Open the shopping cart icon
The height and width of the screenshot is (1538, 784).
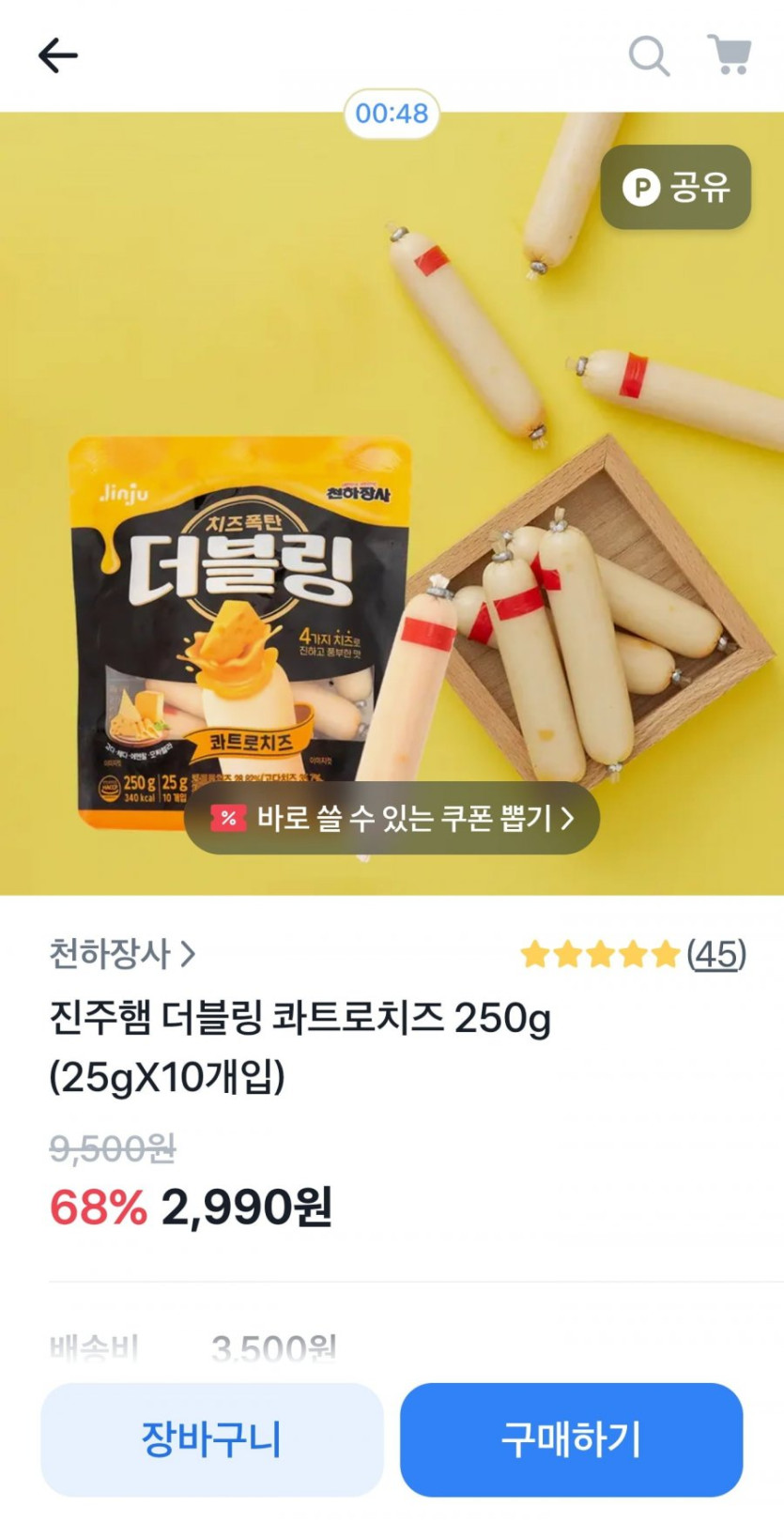[729, 54]
